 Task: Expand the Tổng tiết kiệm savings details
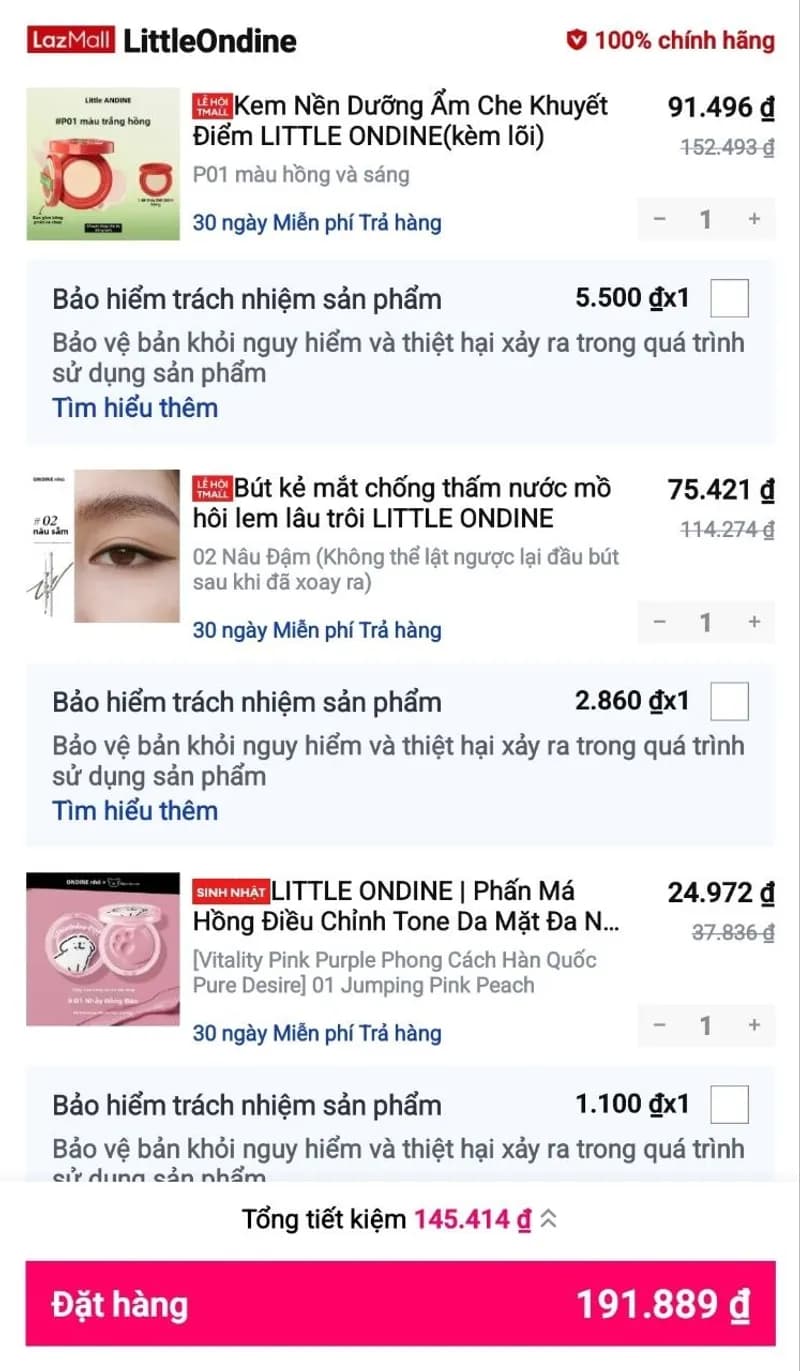point(549,1219)
